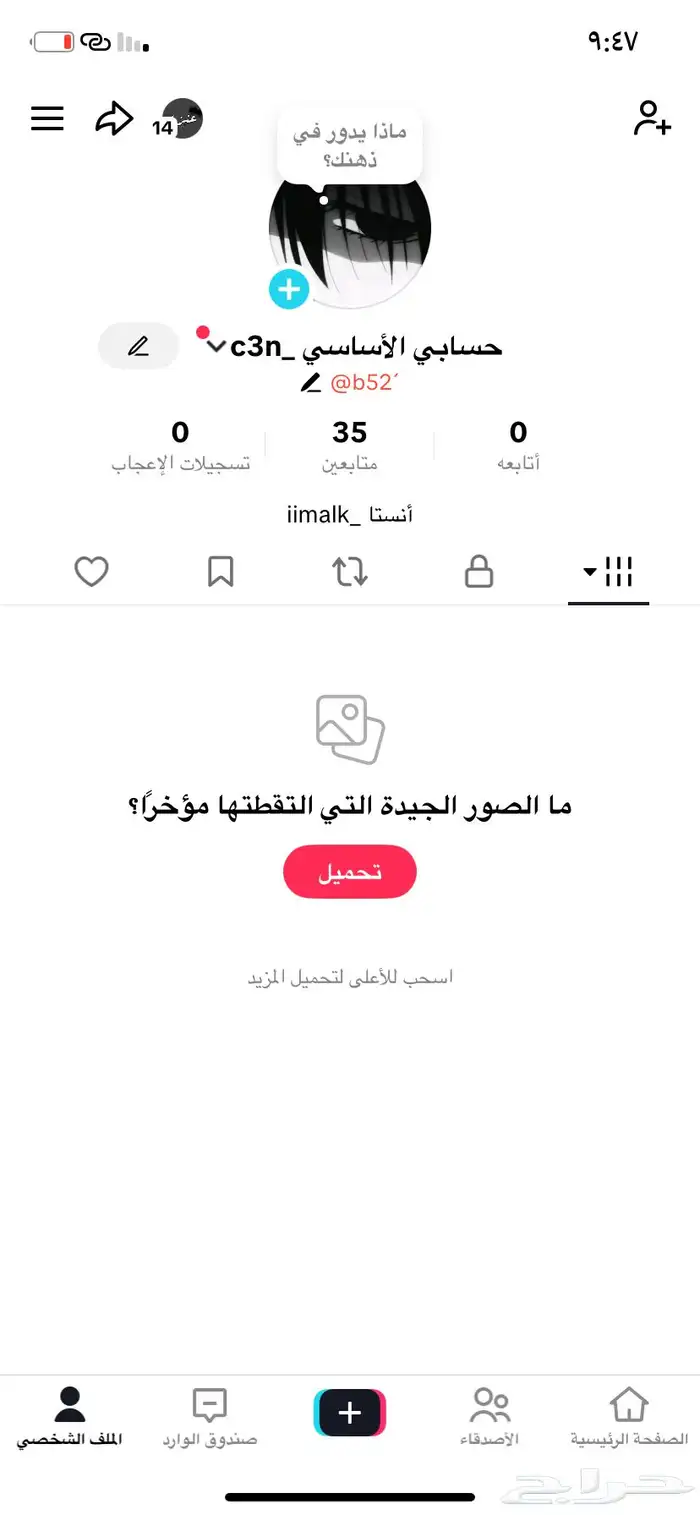Open the أتابعه following list
The height and width of the screenshot is (1515, 700).
click(x=518, y=446)
